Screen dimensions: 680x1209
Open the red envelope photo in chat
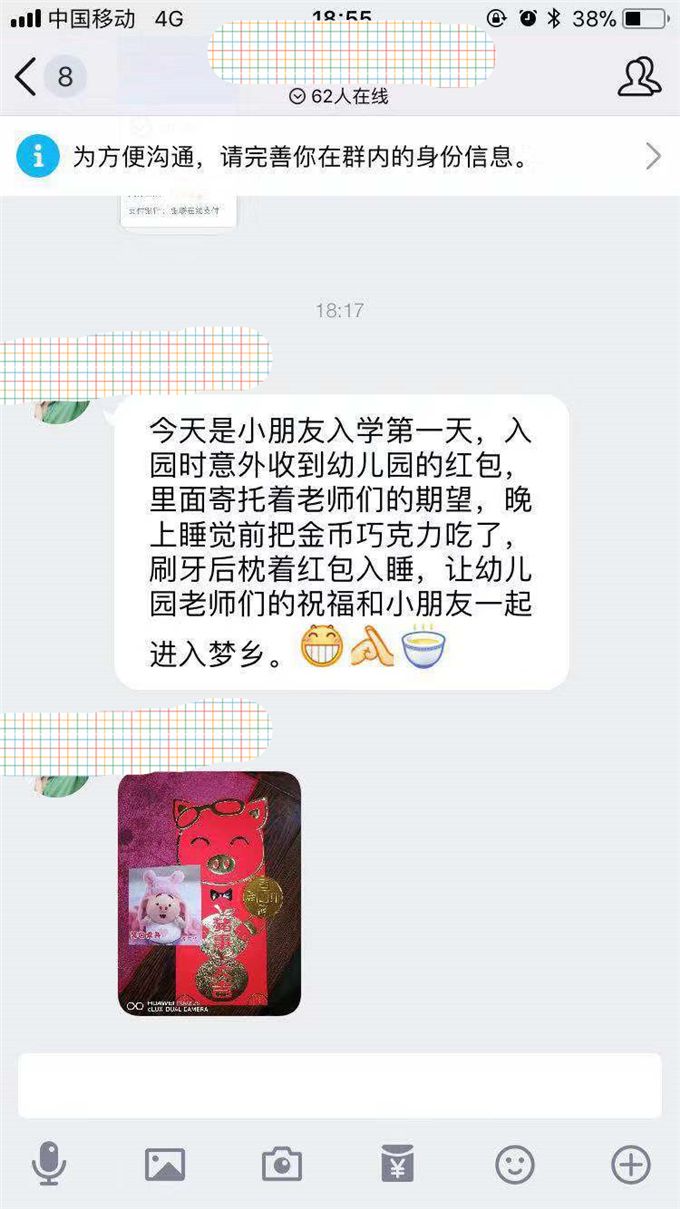coord(209,893)
